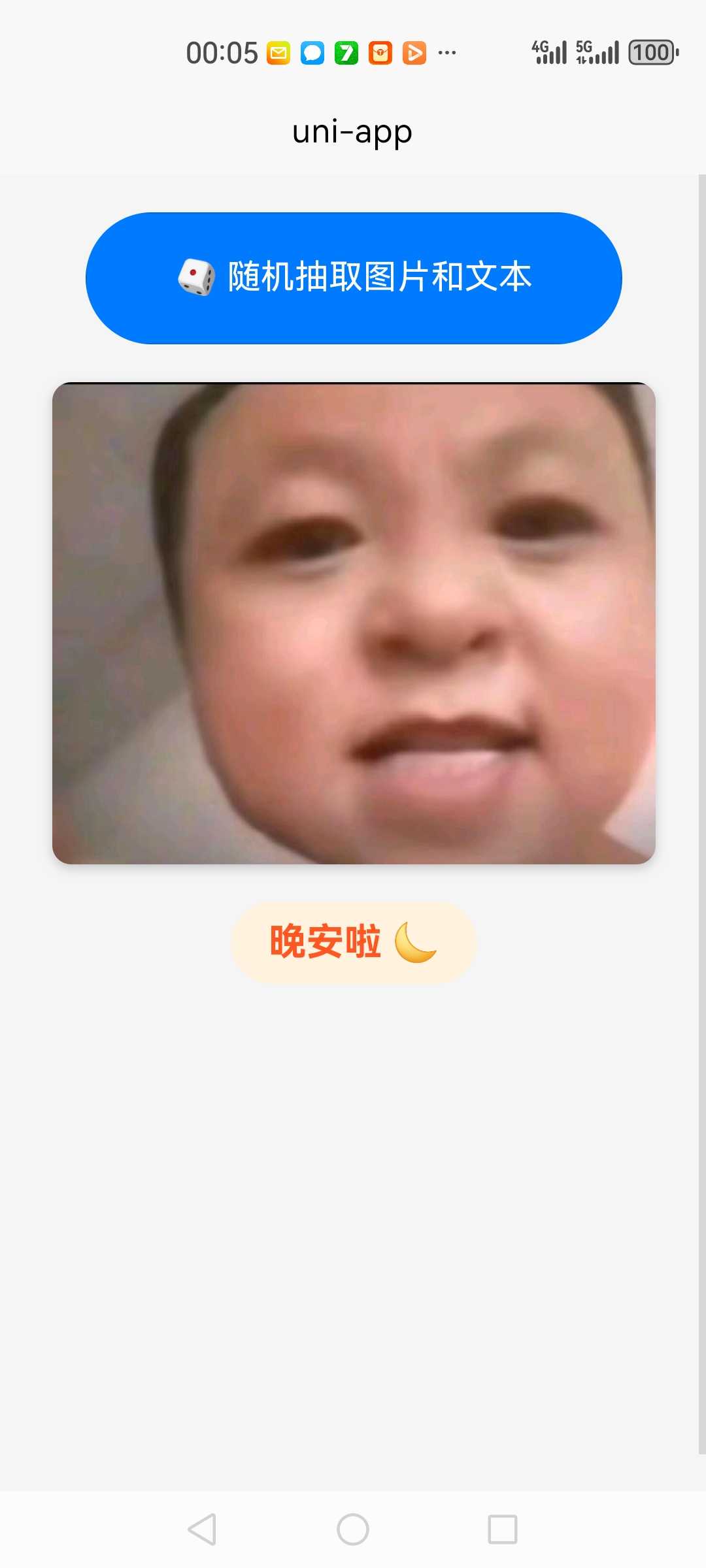Go back with the system back button

202,1529
